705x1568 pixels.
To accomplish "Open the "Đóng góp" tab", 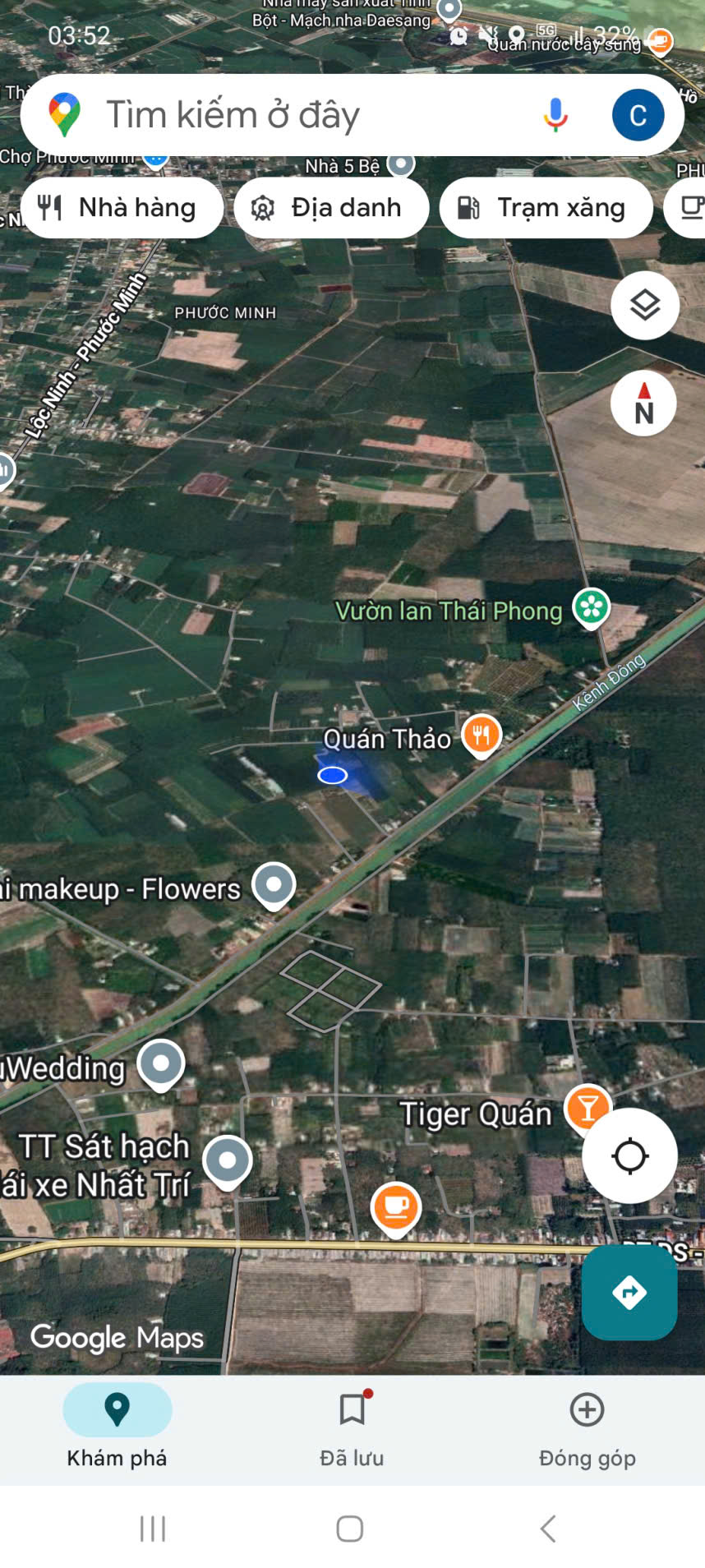I will [587, 1427].
